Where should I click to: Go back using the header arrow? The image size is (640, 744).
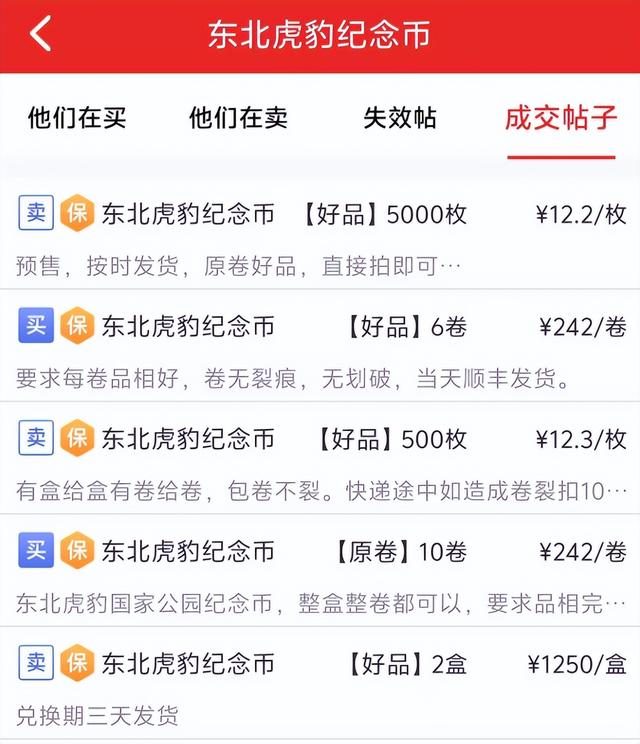click(x=40, y=35)
